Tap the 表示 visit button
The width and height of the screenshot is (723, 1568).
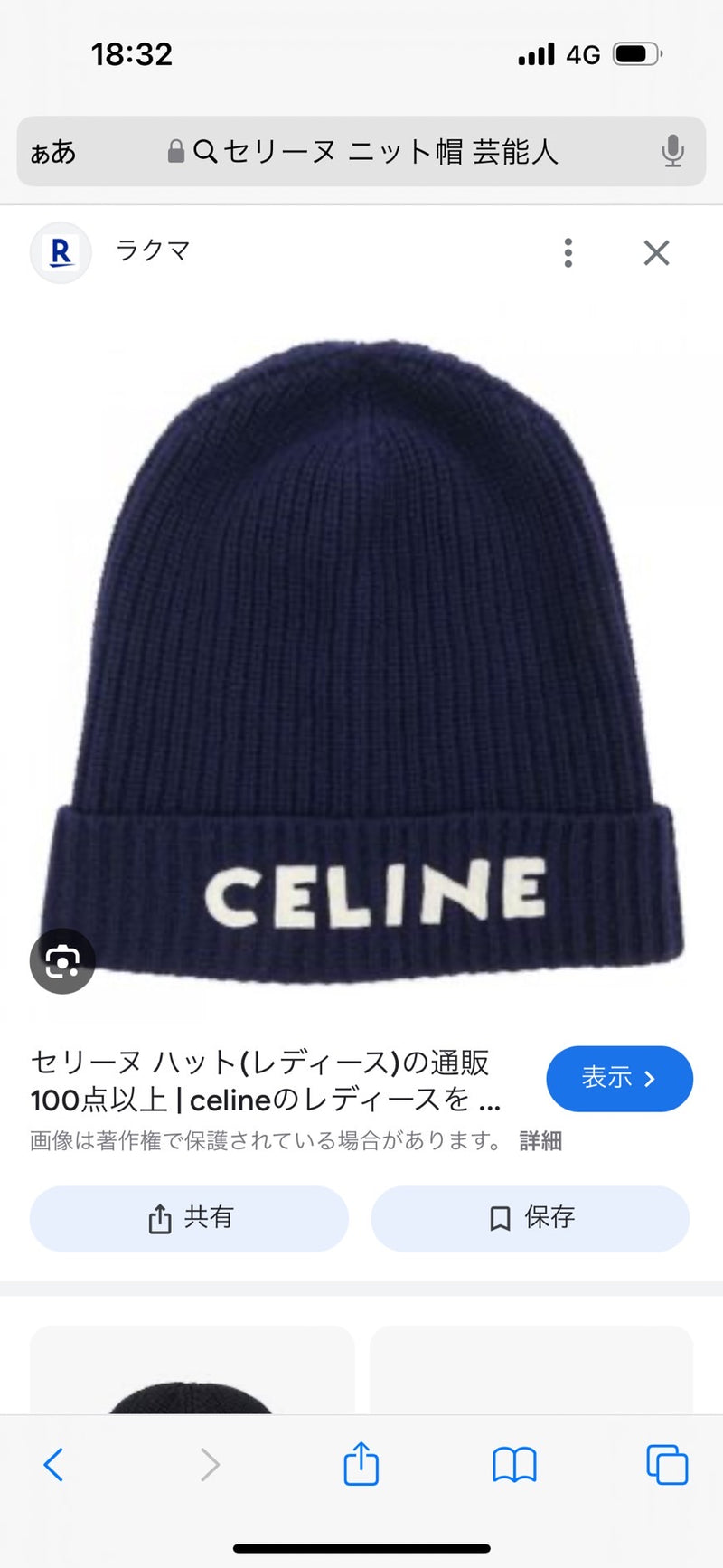[x=619, y=1078]
